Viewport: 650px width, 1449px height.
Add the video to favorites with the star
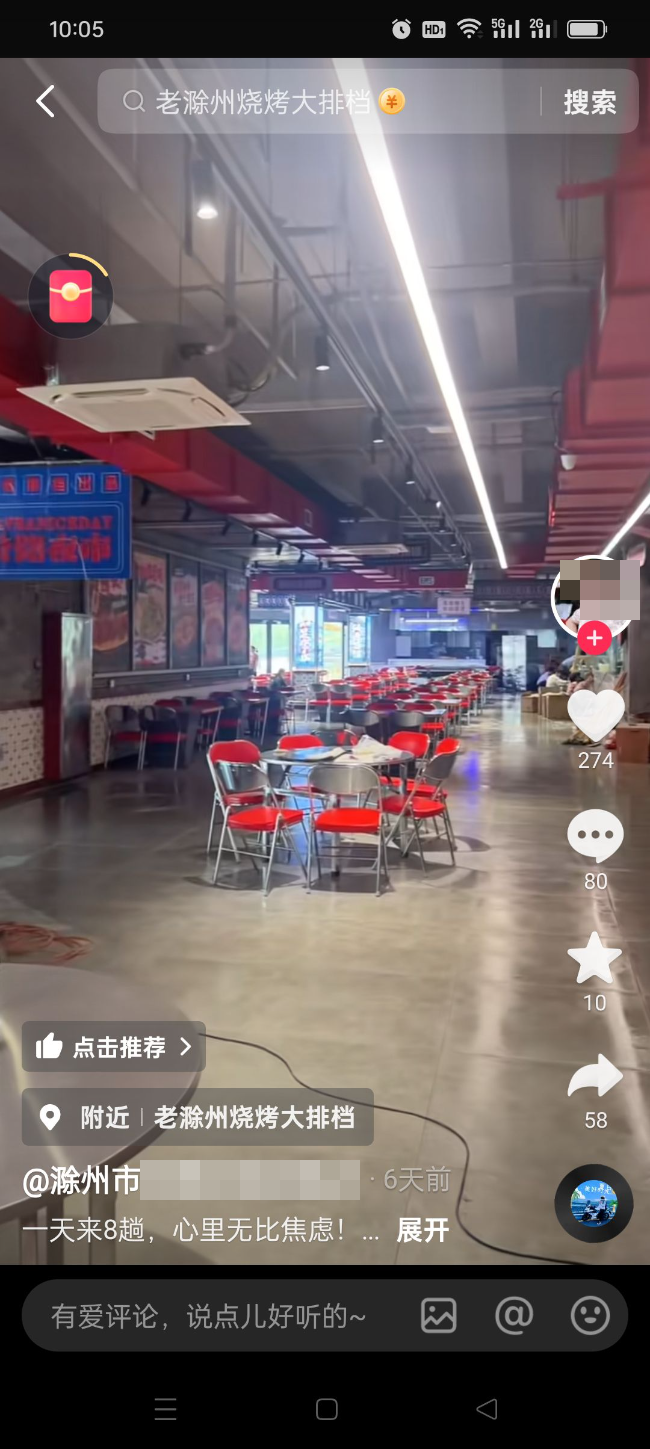click(x=595, y=958)
